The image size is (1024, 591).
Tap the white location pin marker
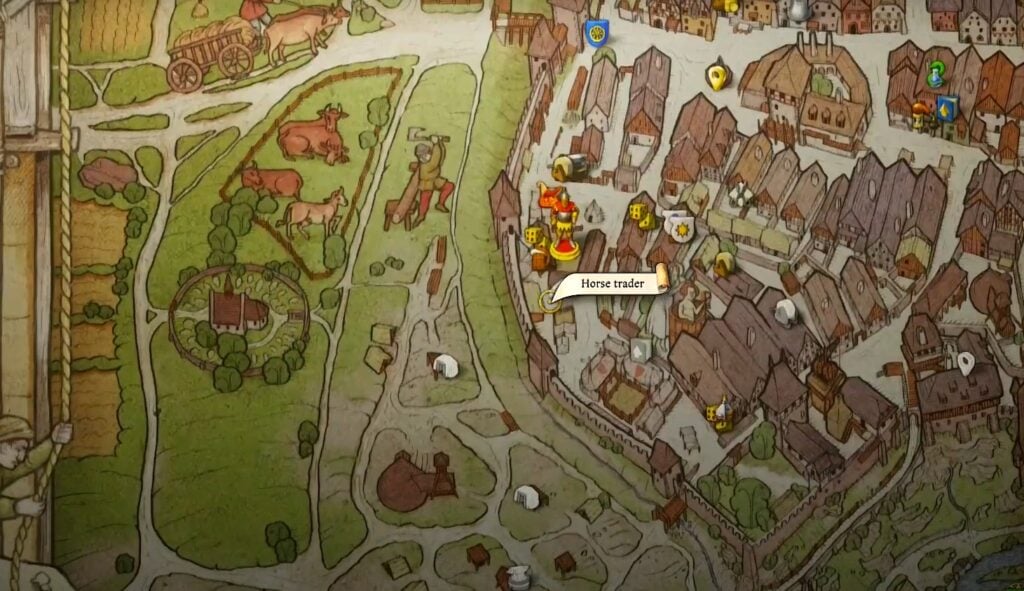(x=965, y=363)
